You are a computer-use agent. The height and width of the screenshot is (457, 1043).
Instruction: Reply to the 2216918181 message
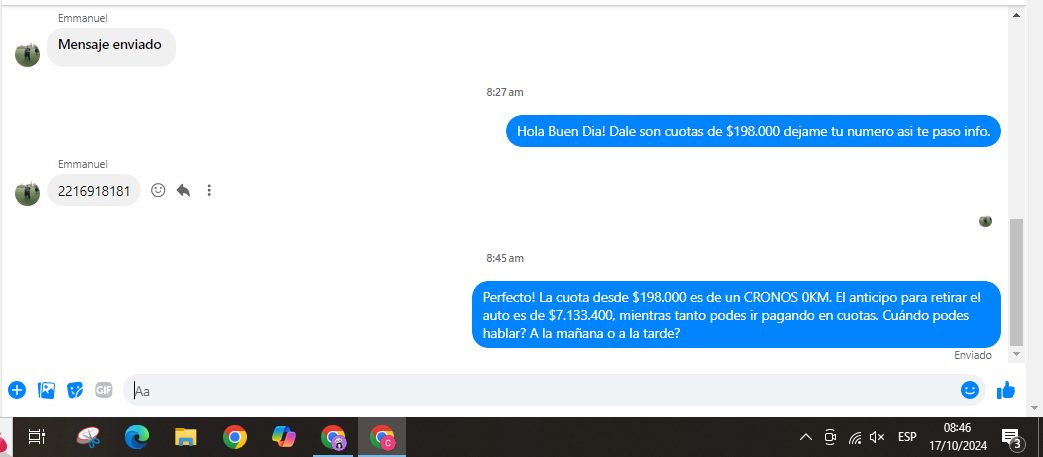184,190
